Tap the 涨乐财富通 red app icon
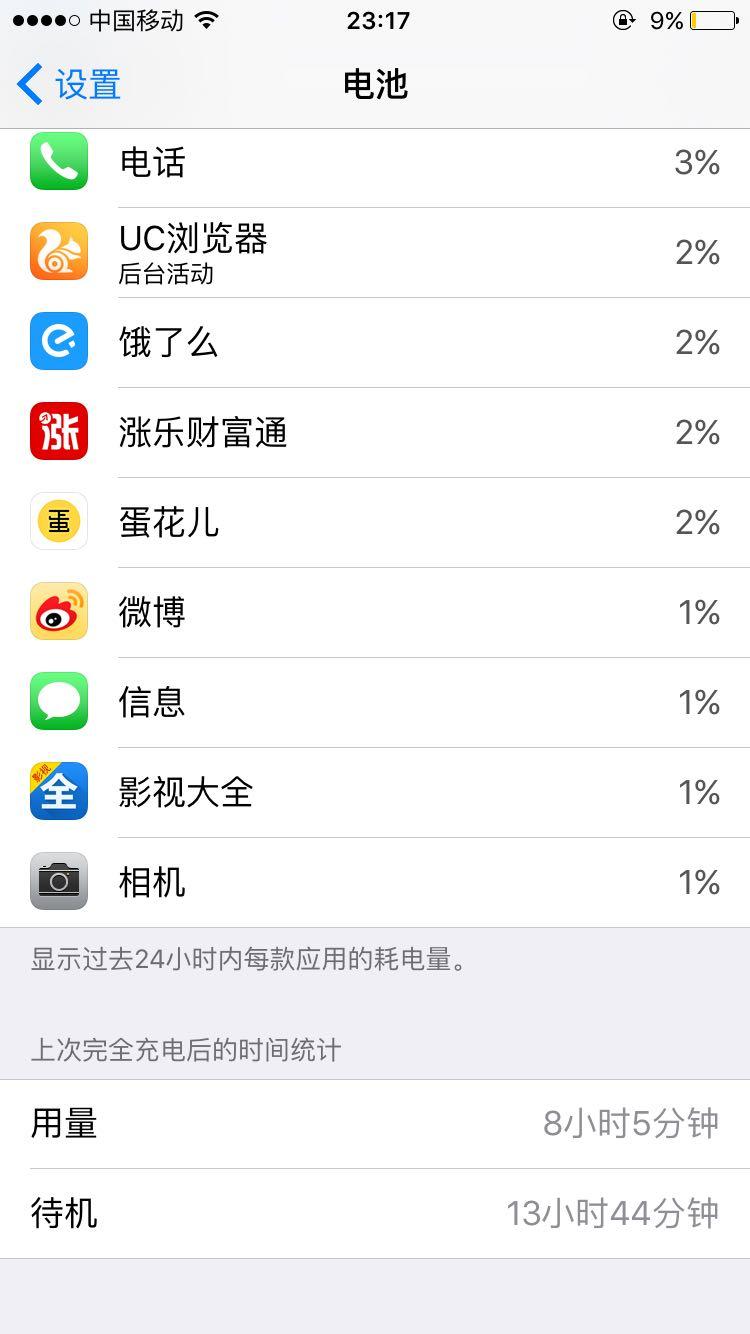 58,432
